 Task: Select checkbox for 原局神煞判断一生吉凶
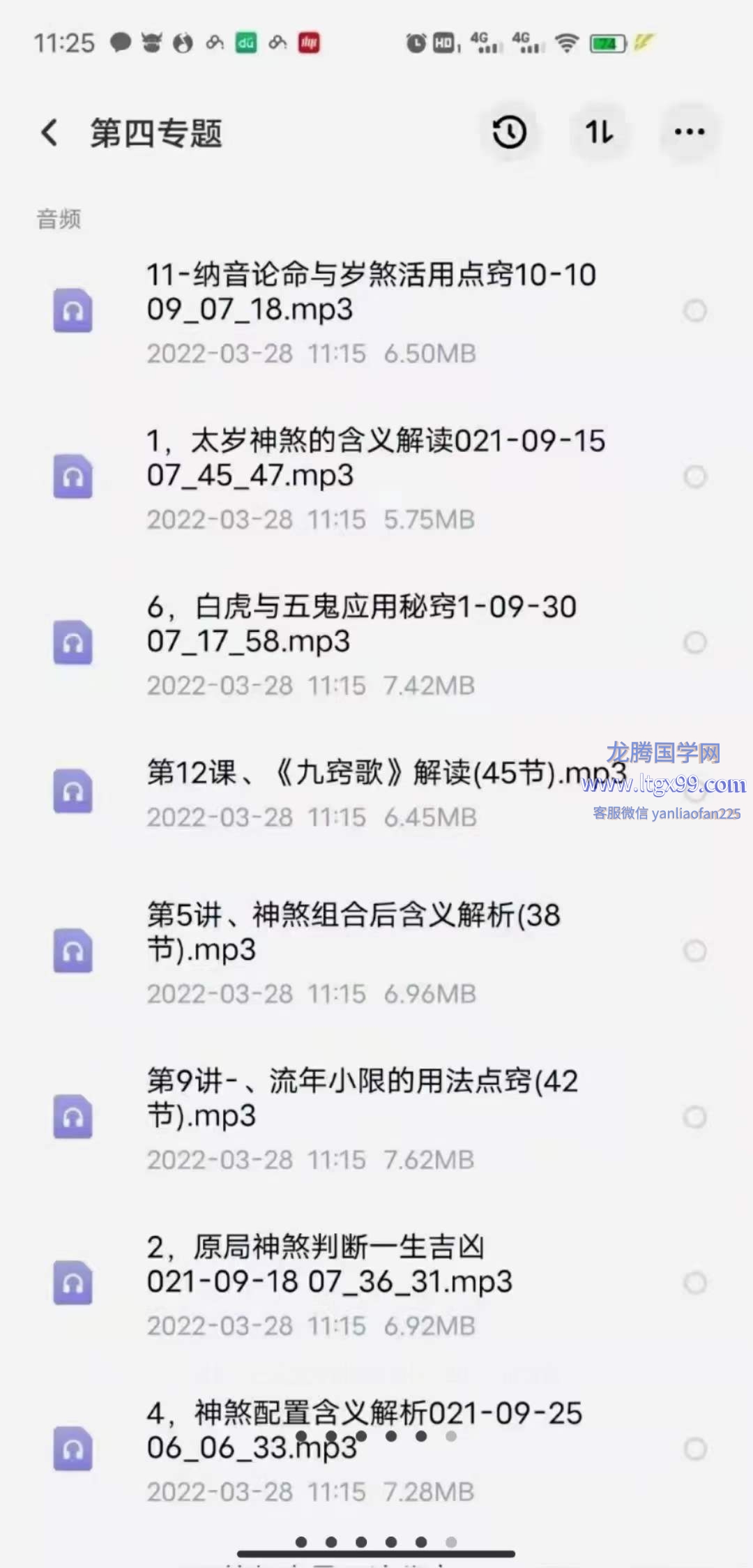[694, 1283]
